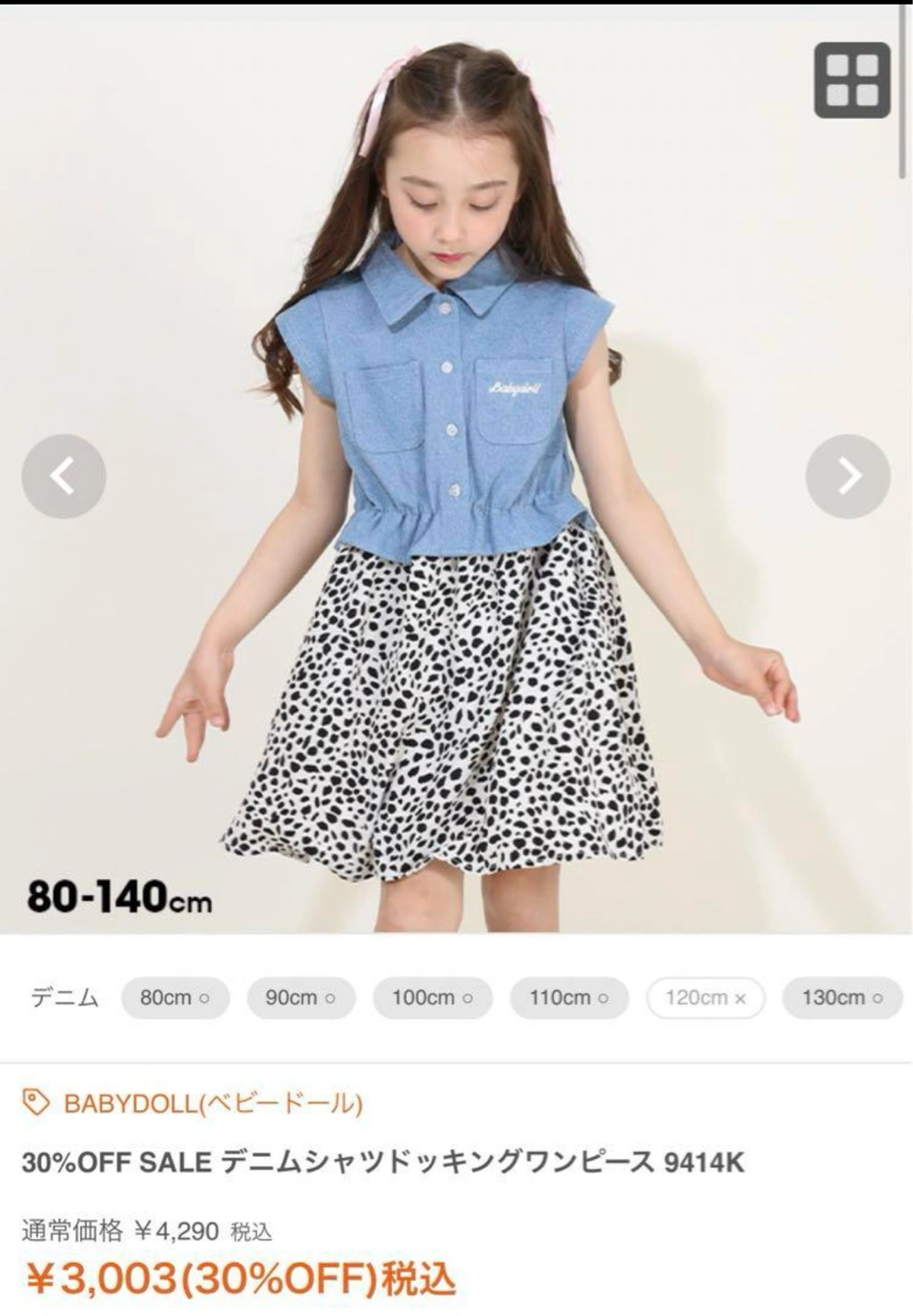This screenshot has width=913, height=1316.
Task: Select the 80cm size chip
Action: (175, 998)
